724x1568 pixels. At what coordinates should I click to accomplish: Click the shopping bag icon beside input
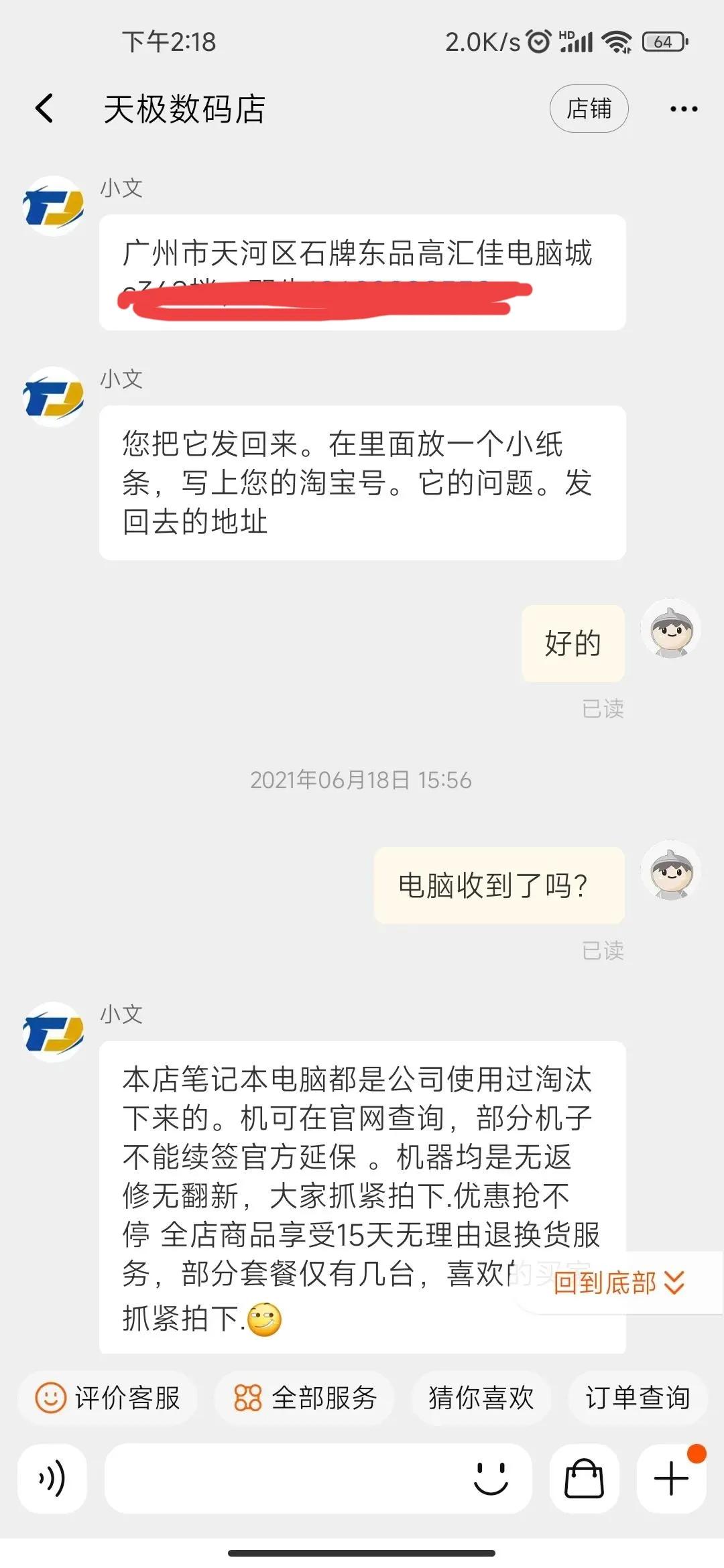click(583, 1480)
